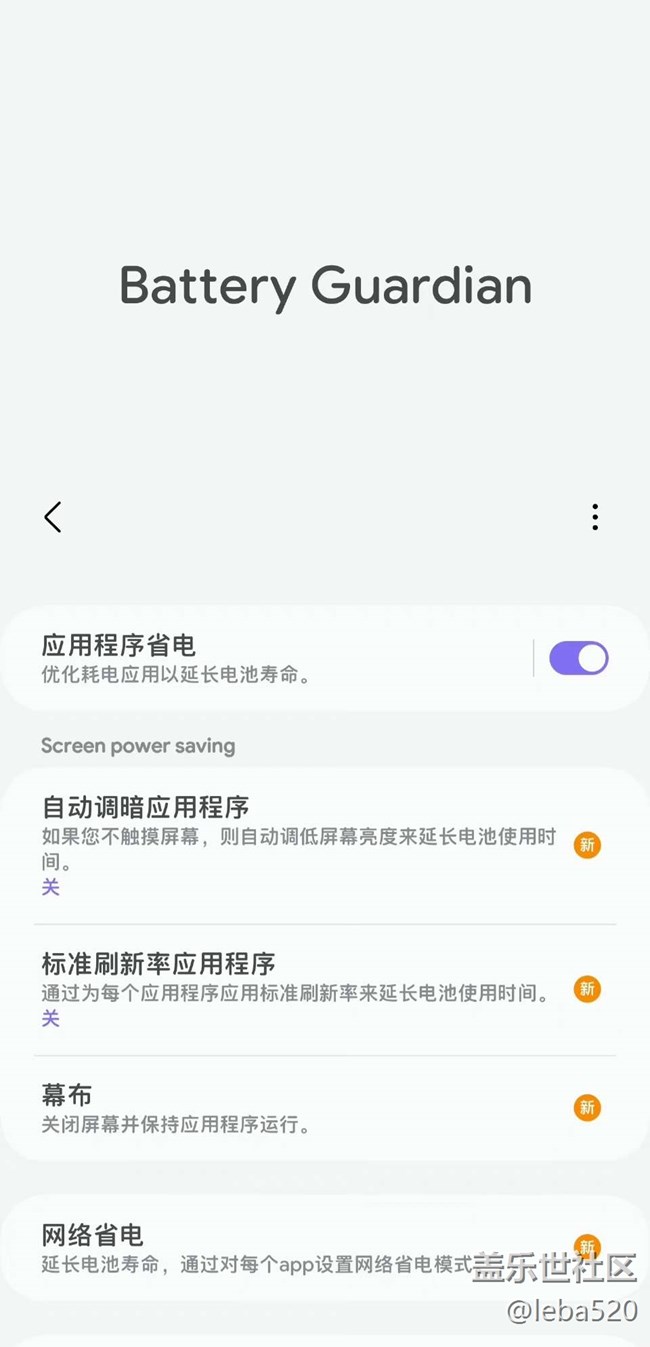Select the 幕布 option
The height and width of the screenshot is (1347, 650).
pyautogui.click(x=300, y=1108)
